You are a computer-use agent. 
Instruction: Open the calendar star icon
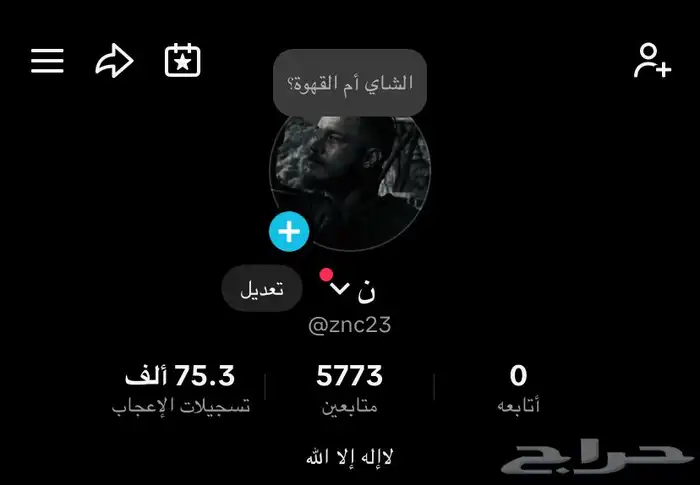[183, 60]
